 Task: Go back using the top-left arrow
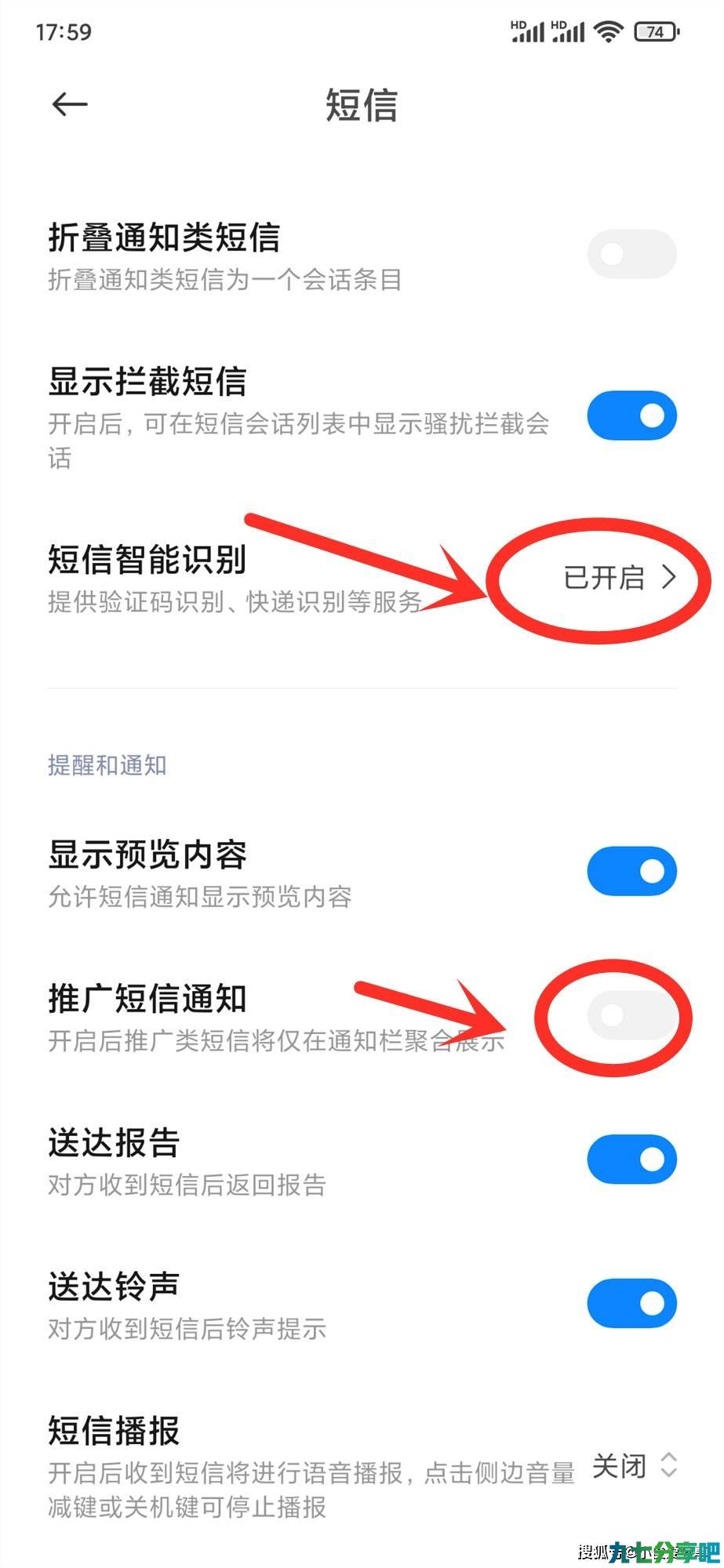point(69,104)
